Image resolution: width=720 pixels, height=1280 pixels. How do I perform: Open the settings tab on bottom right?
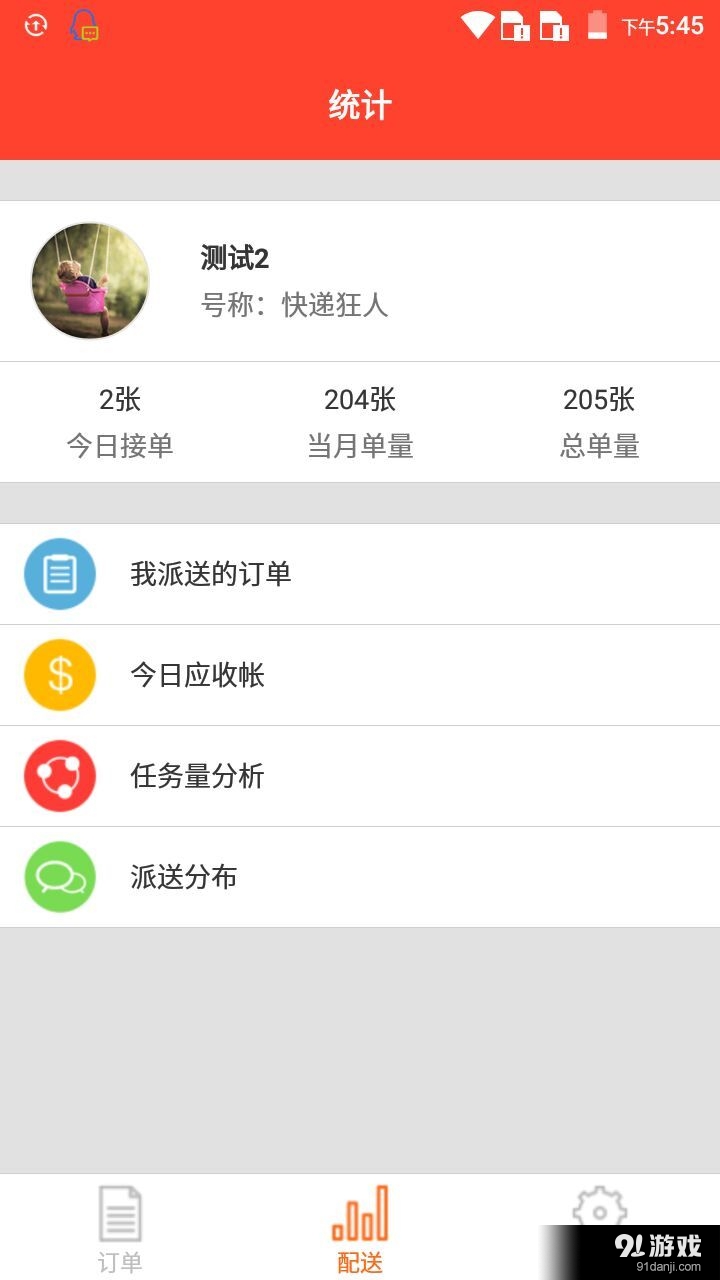pyautogui.click(x=600, y=1225)
